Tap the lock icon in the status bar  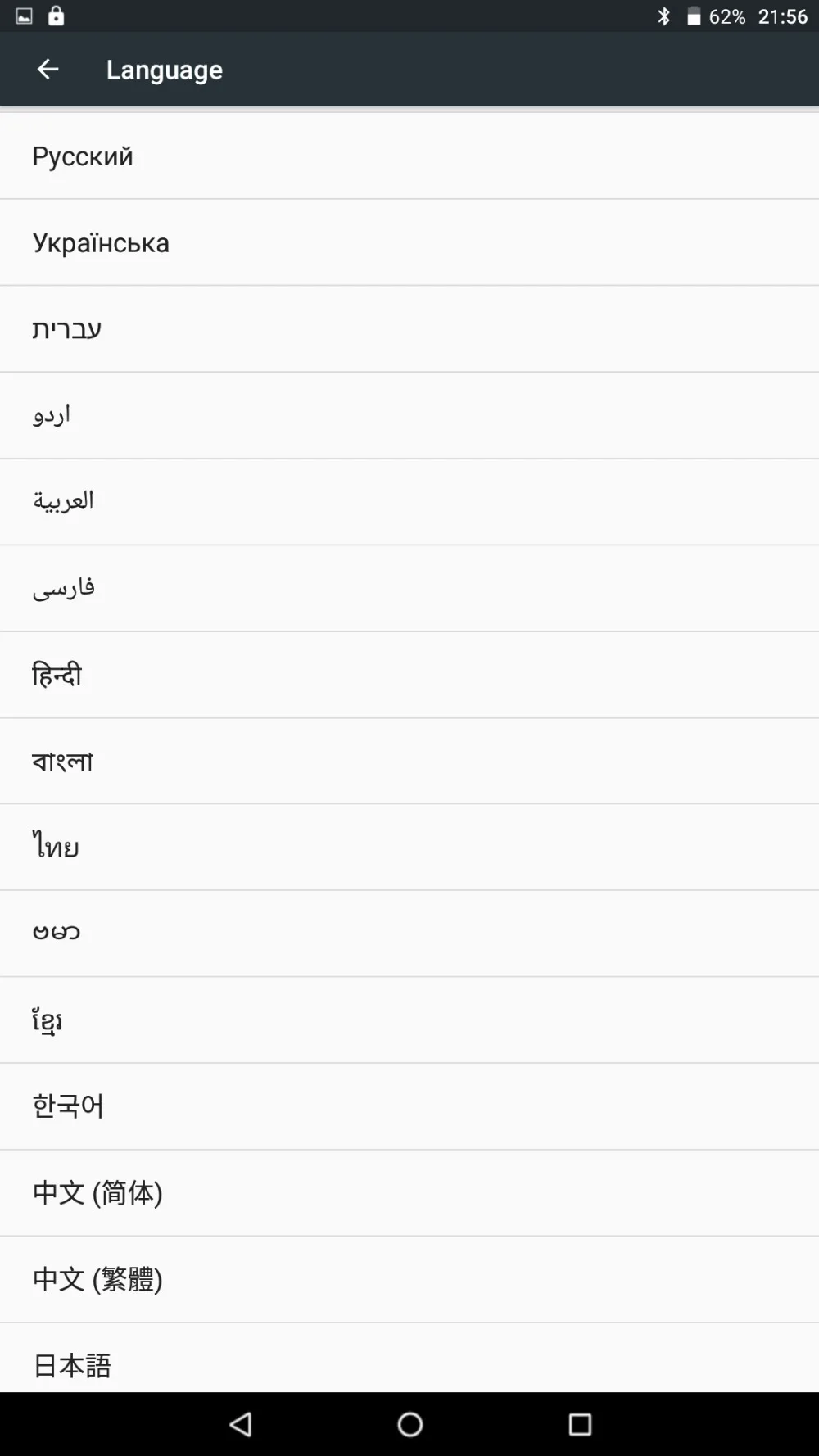pyautogui.click(x=56, y=15)
